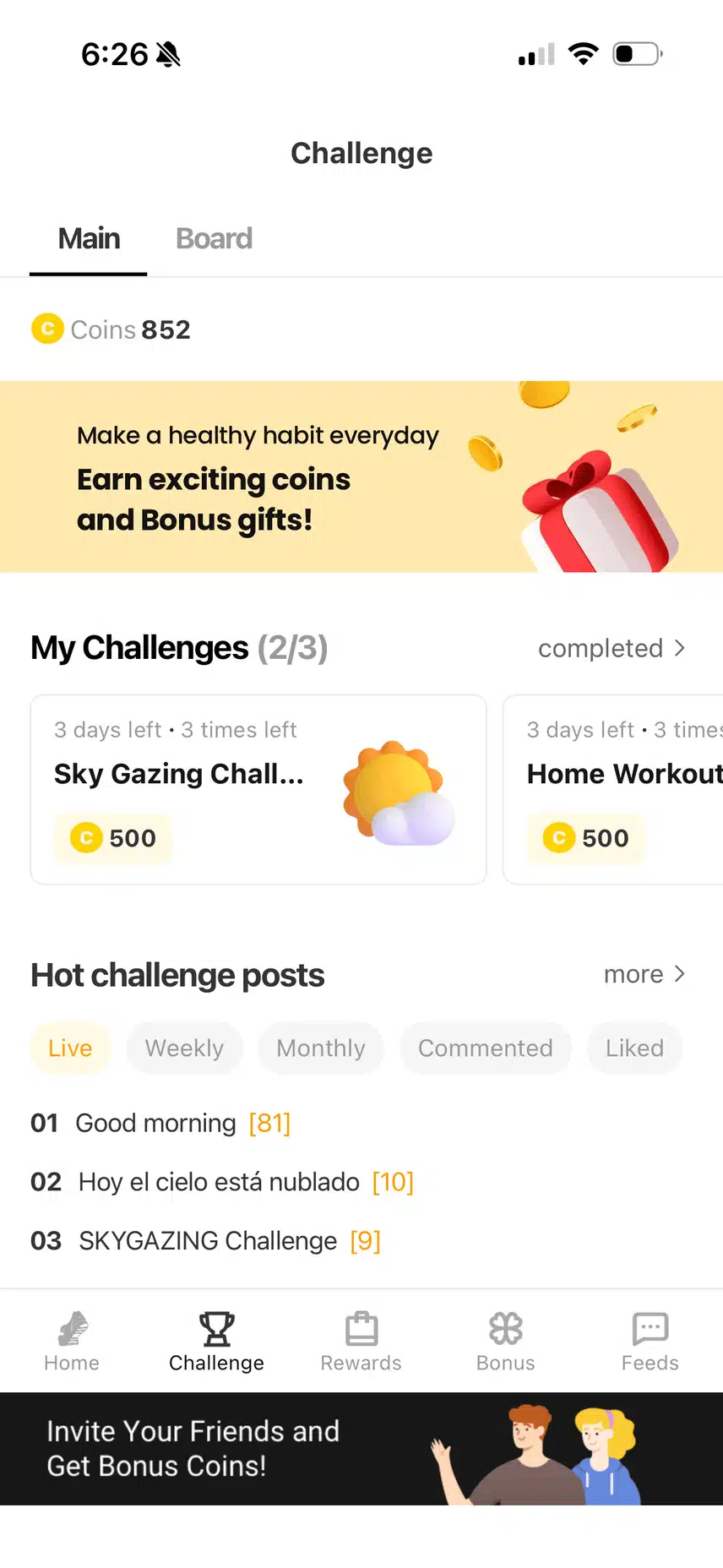Switch to the Bonus tab
The width and height of the screenshot is (723, 1568).
pyautogui.click(x=505, y=1341)
